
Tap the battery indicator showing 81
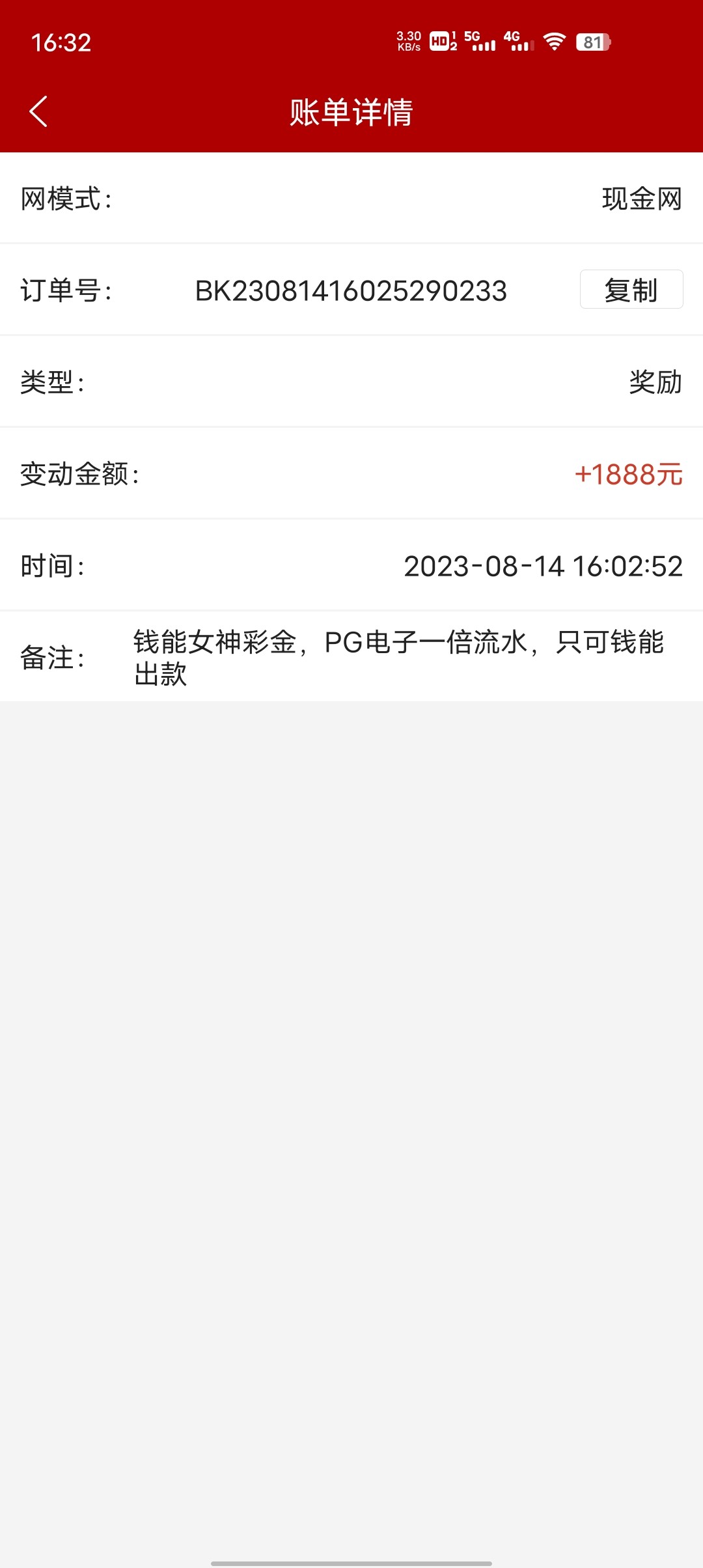592,42
